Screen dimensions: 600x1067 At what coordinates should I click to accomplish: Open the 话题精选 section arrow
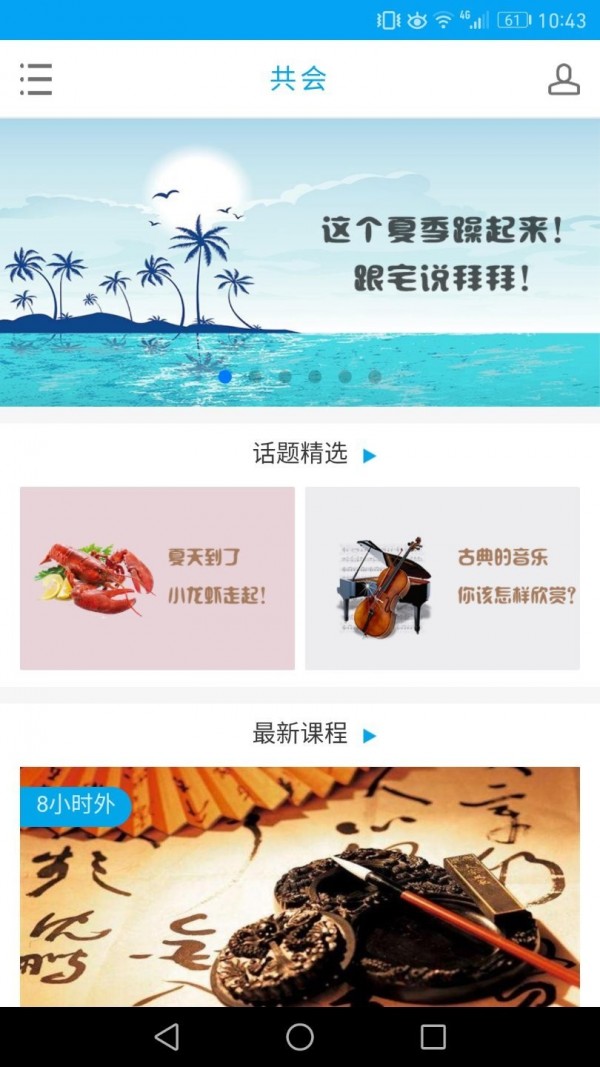[370, 456]
